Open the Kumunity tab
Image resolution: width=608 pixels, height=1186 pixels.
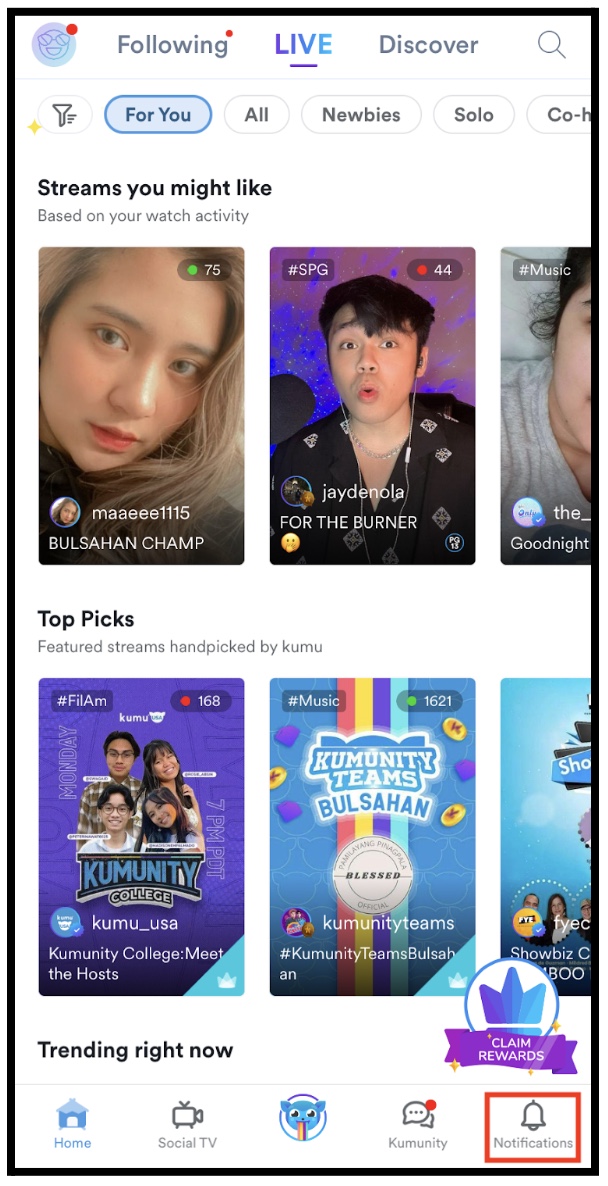click(417, 1125)
